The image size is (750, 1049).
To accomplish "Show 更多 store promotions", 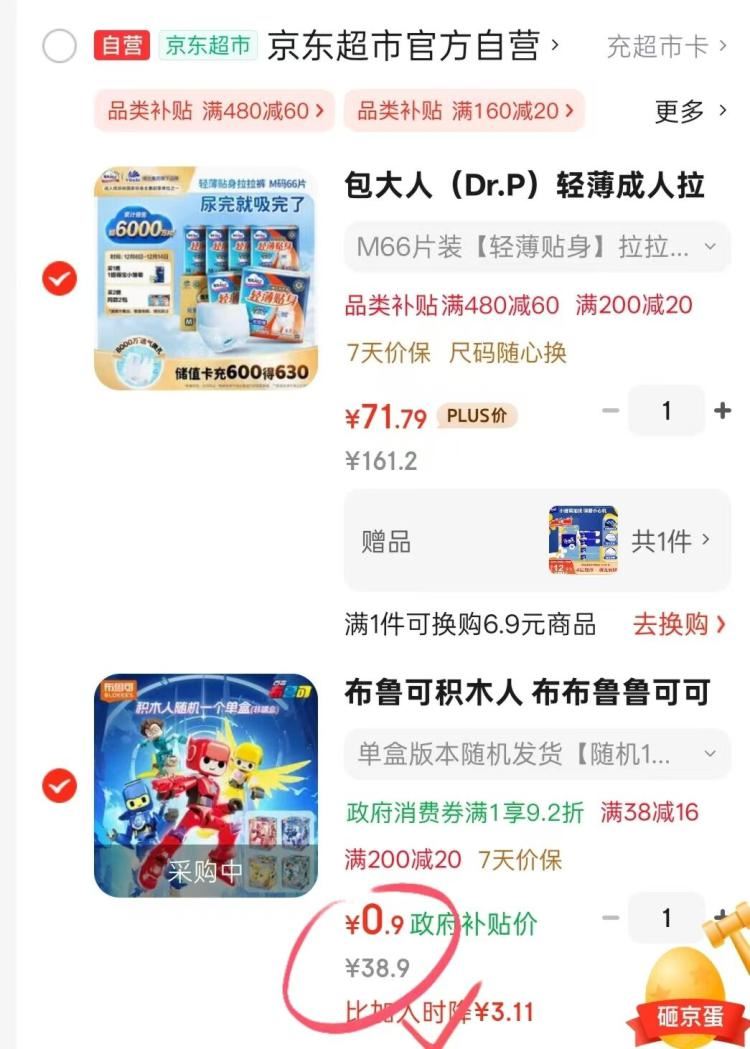I will 691,111.
